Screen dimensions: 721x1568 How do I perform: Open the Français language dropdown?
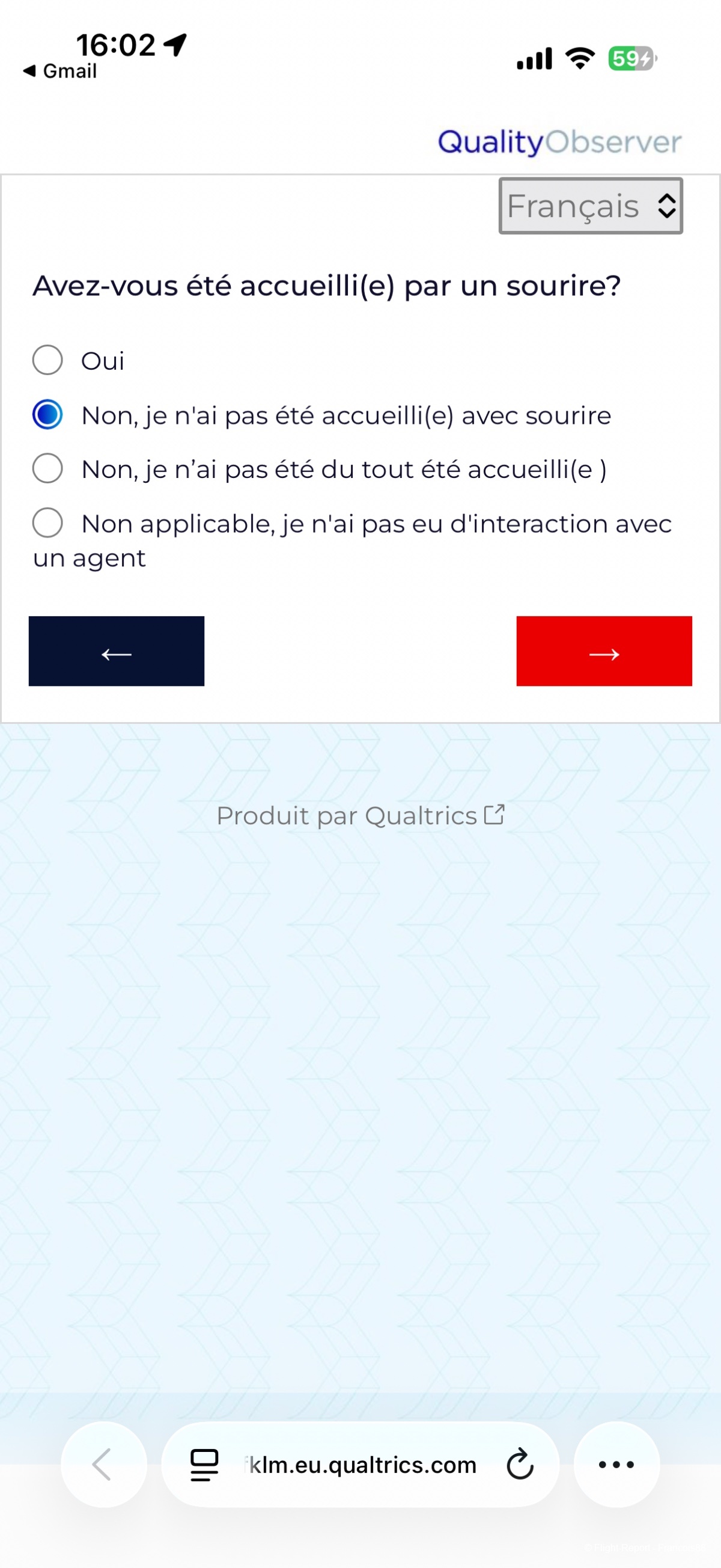pyautogui.click(x=590, y=206)
